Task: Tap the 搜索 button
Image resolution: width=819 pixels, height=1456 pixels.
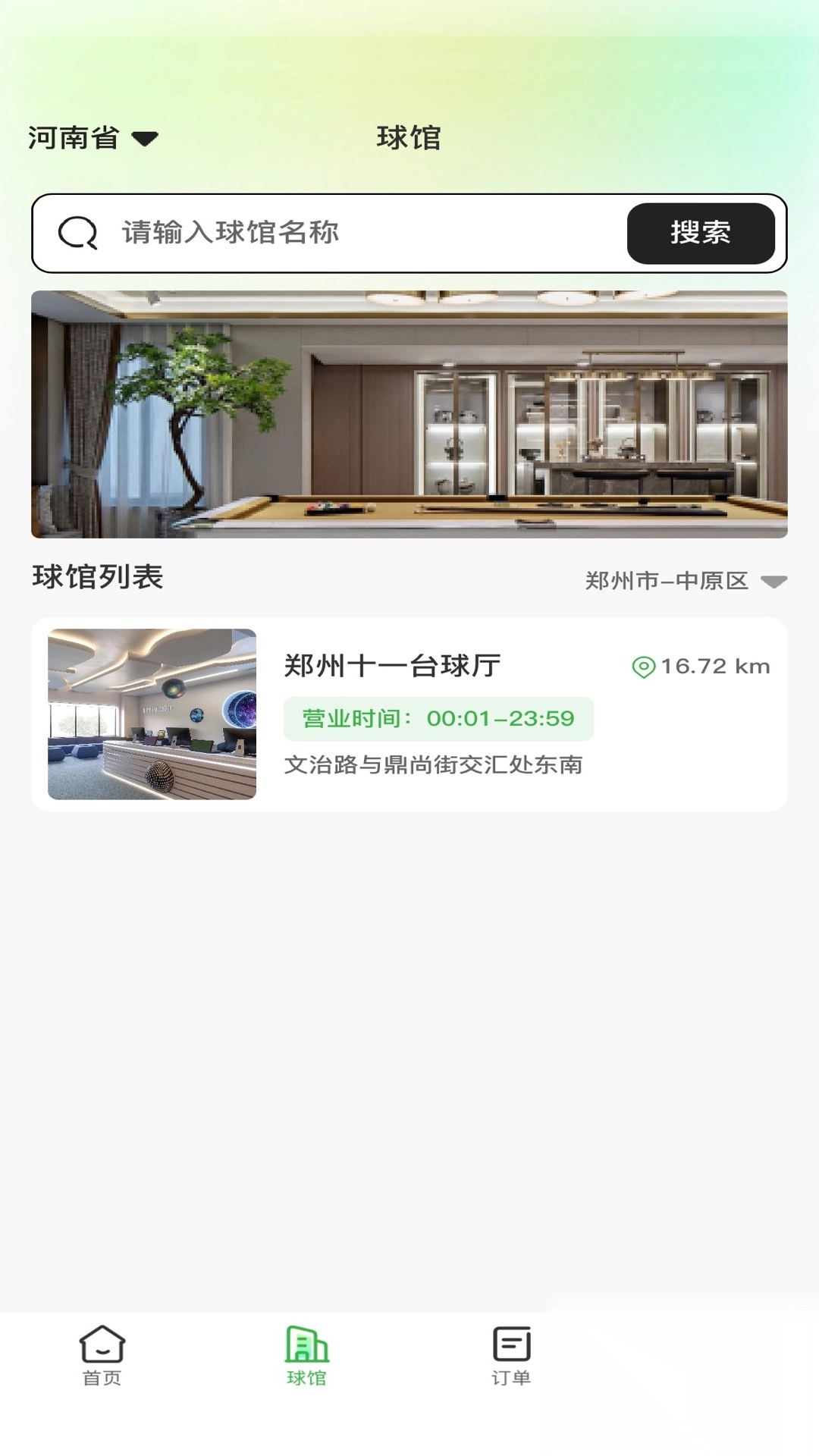Action: 700,233
